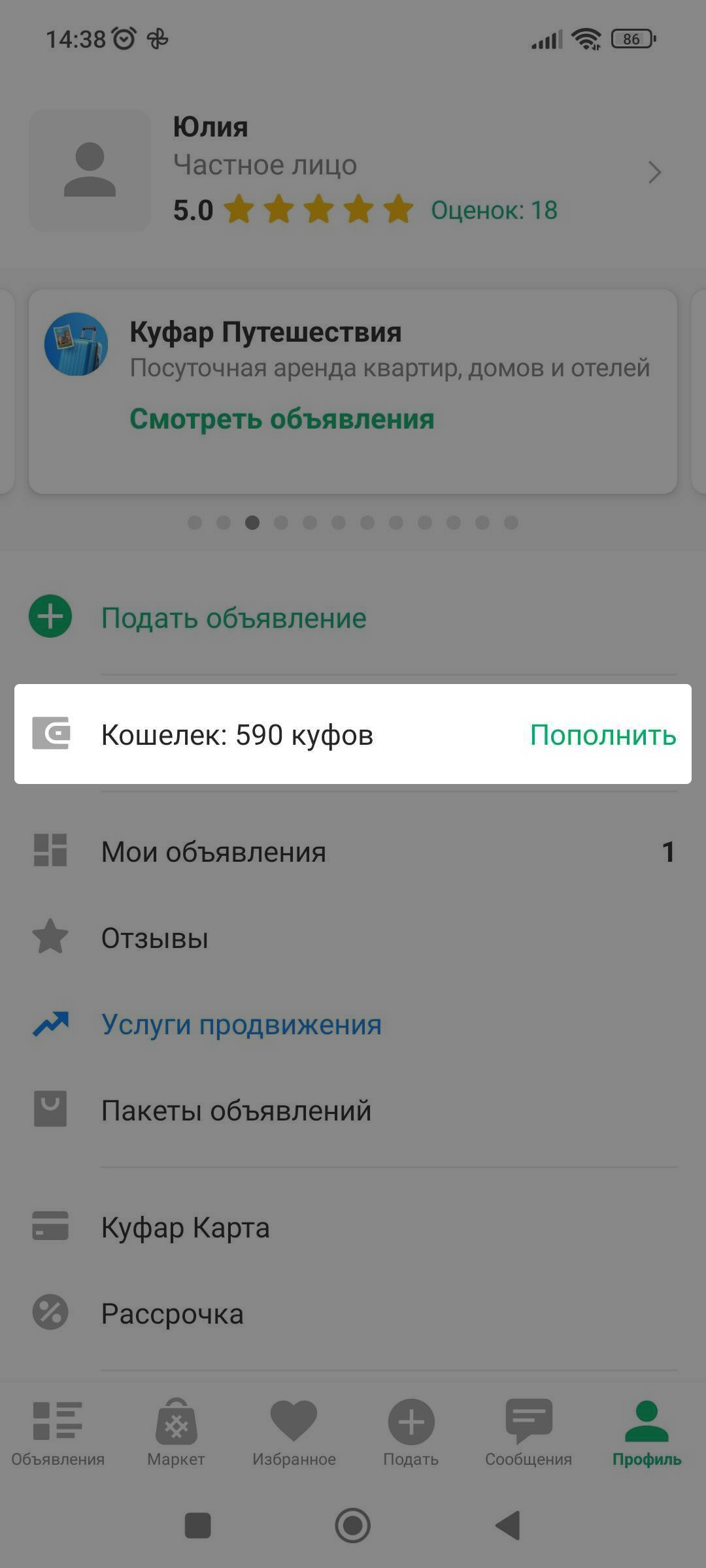View the Отзывы reviews section
Image resolution: width=706 pixels, height=1568 pixels.
point(154,938)
